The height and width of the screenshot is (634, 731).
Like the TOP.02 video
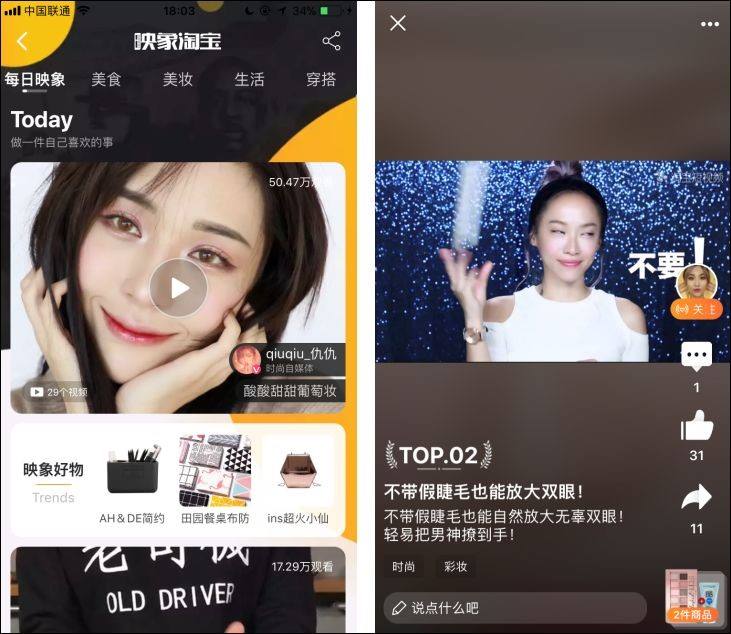coord(696,427)
